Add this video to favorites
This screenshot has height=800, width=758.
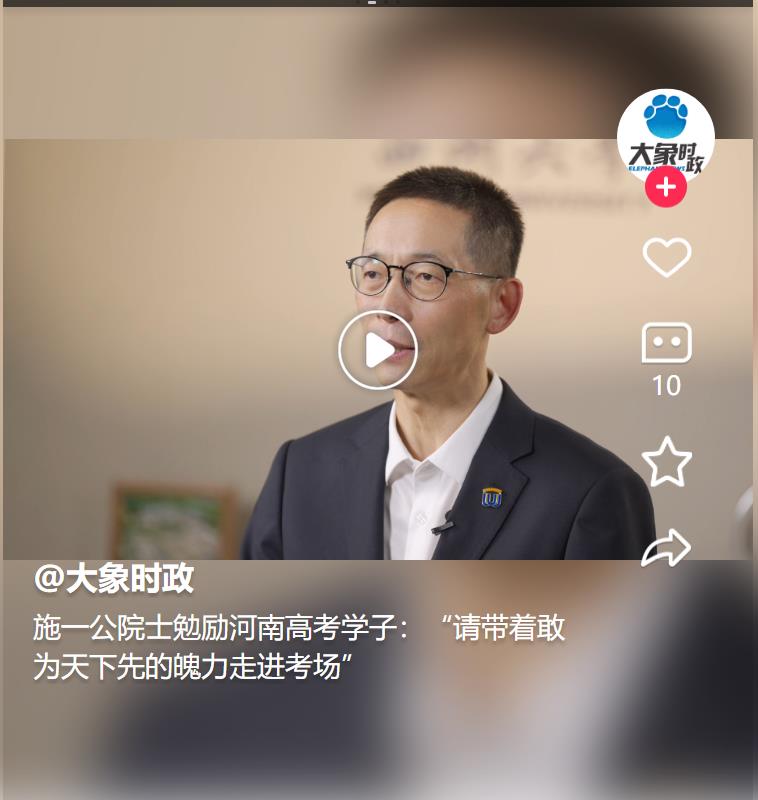666,461
